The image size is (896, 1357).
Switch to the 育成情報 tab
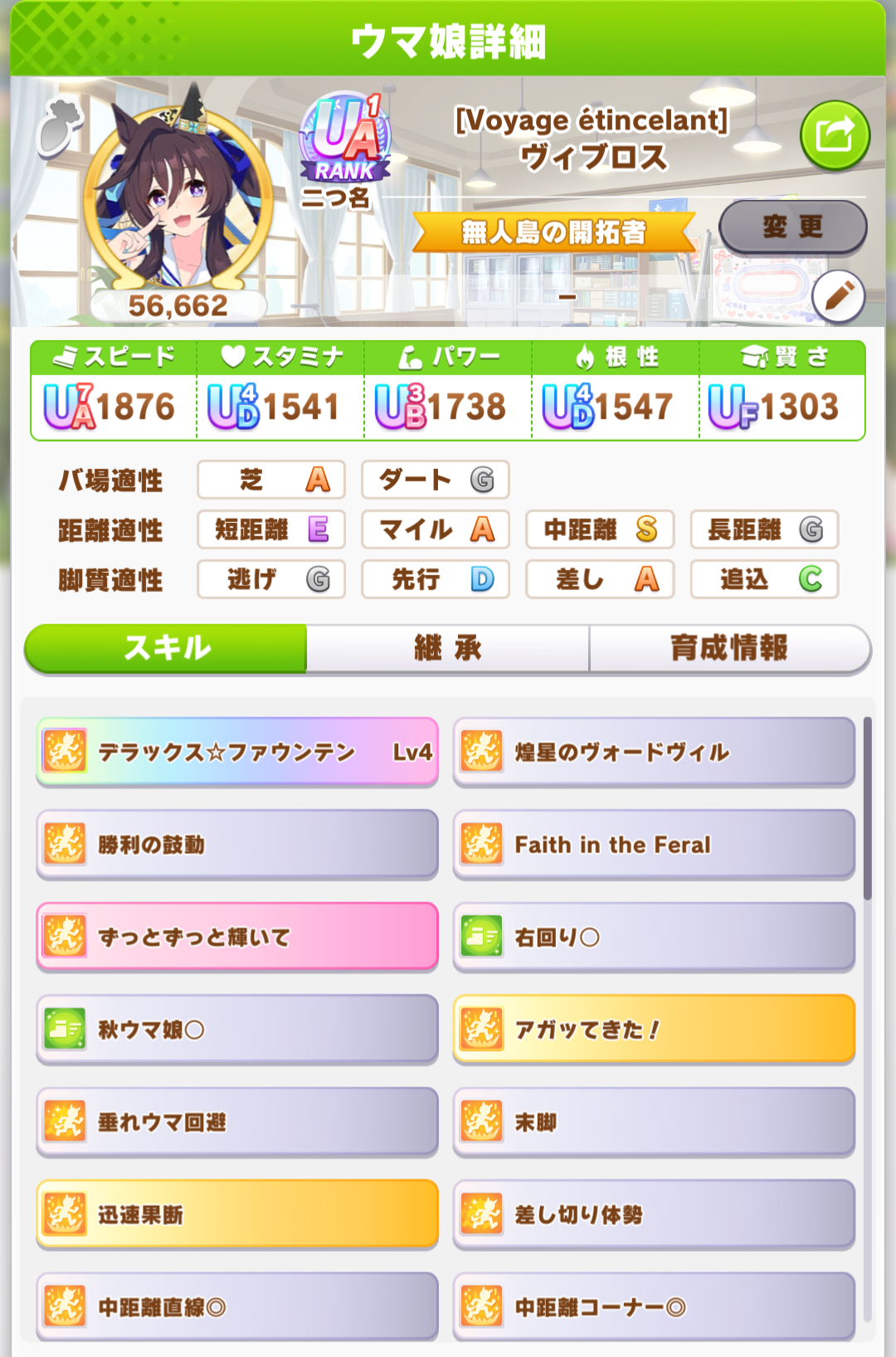(728, 648)
